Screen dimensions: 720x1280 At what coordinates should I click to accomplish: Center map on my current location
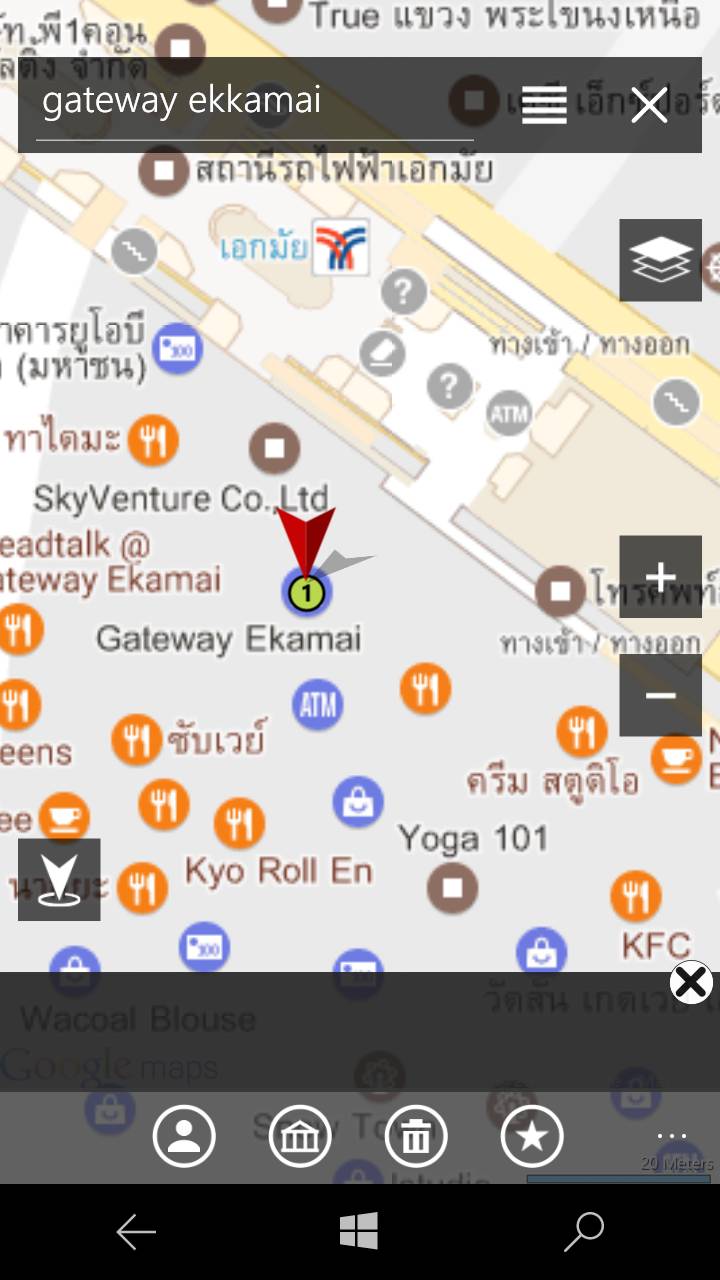click(x=59, y=879)
